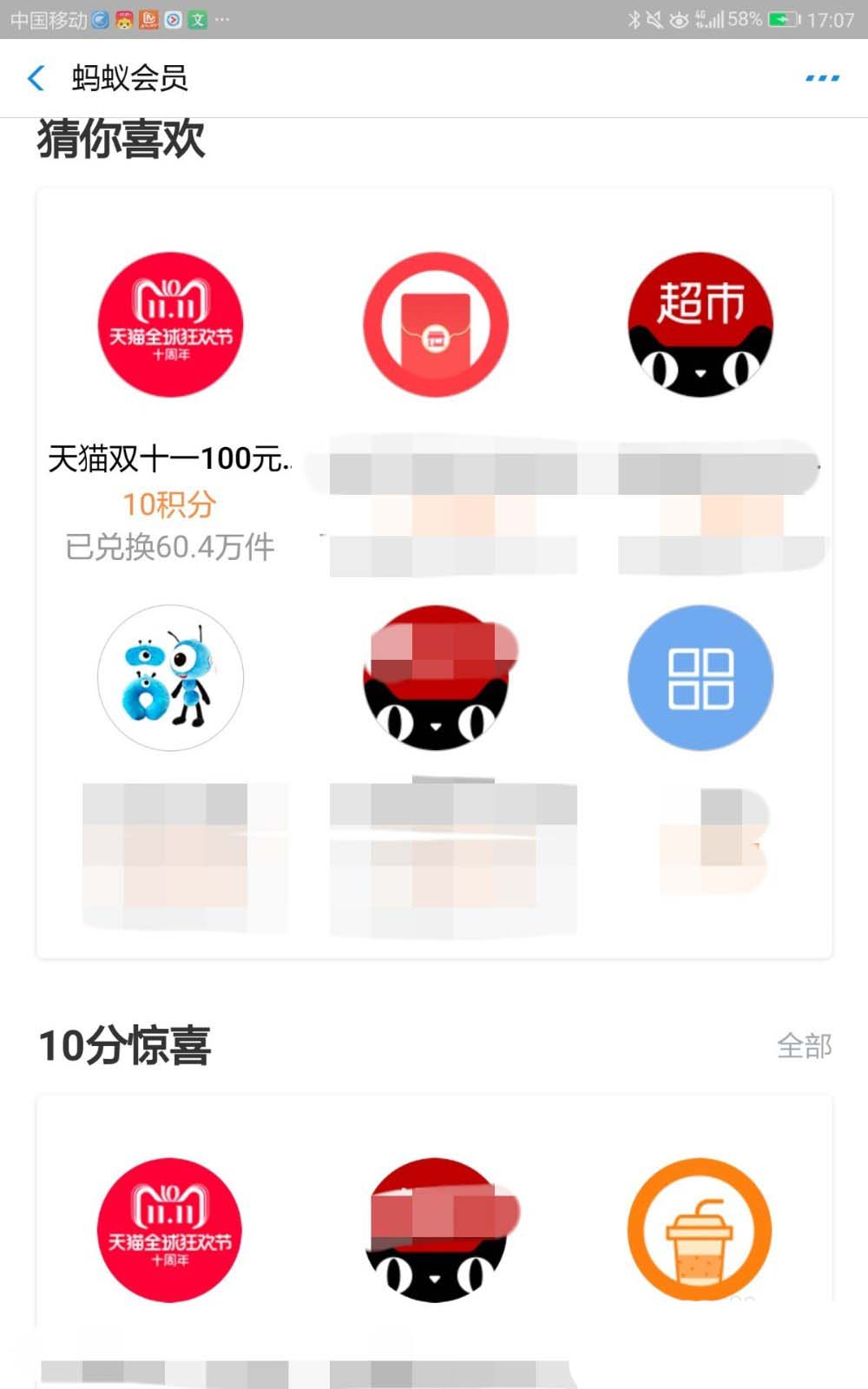Open 天猫双十一100元 offer for 10积分
Image resolution: width=868 pixels, height=1389 pixels.
(170, 326)
